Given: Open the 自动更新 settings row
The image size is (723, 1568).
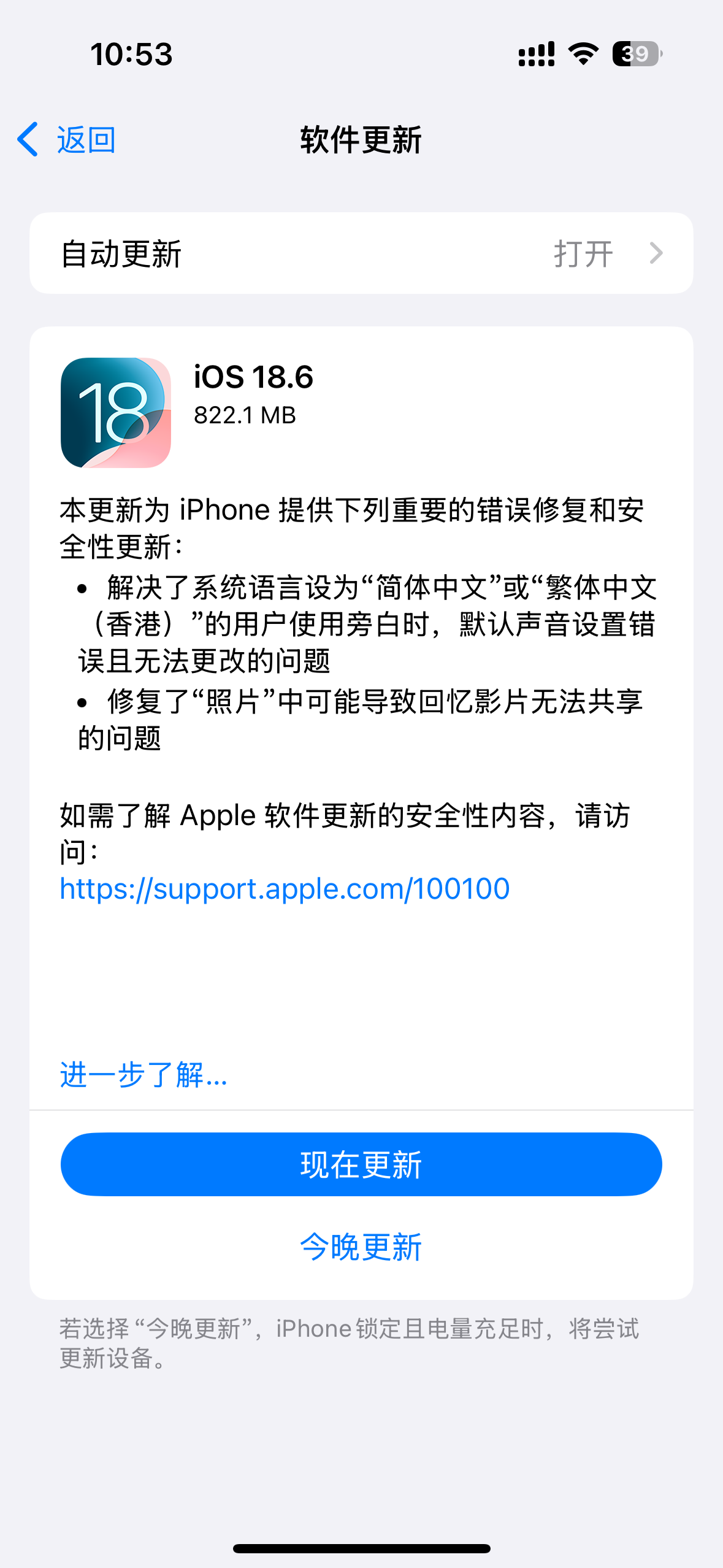Looking at the screenshot, I should 361,253.
